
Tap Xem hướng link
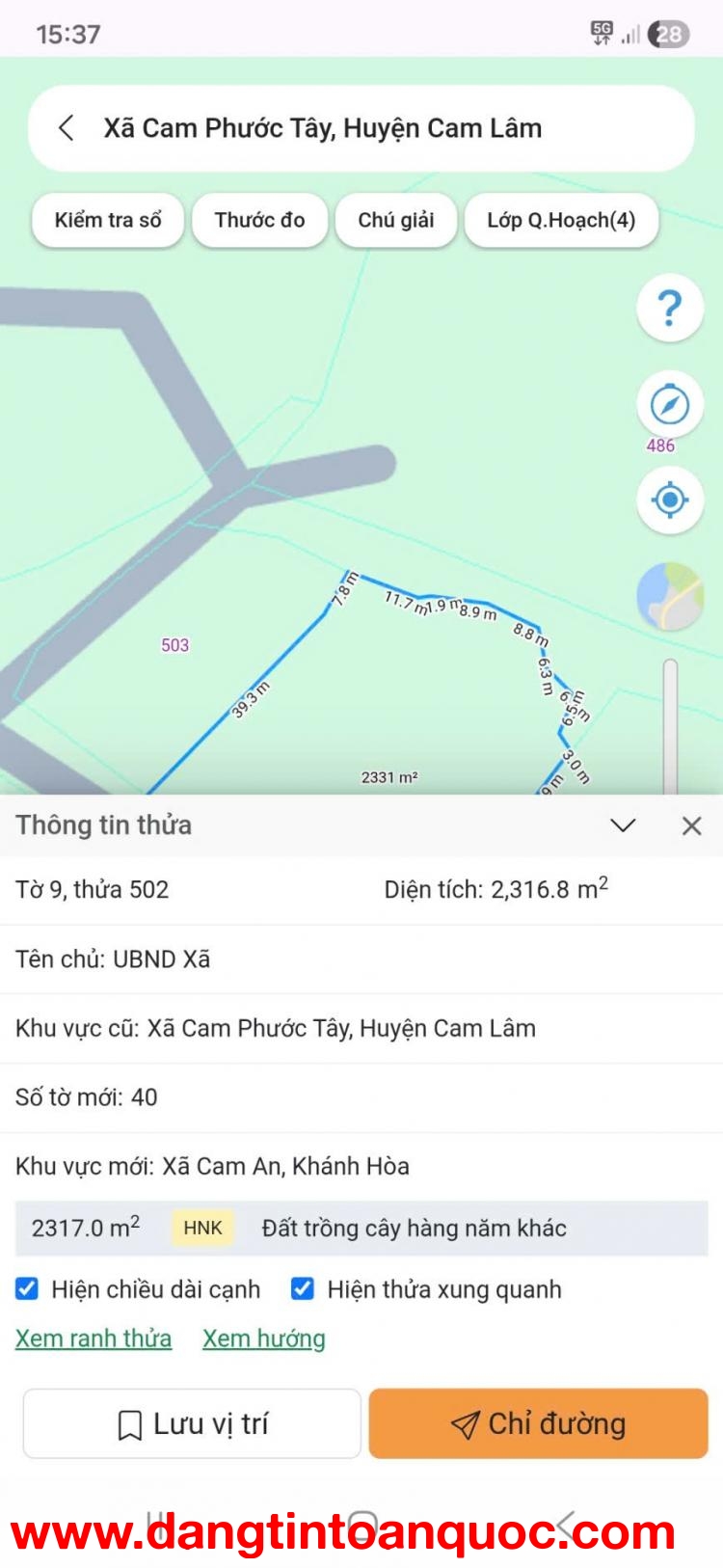click(262, 1338)
